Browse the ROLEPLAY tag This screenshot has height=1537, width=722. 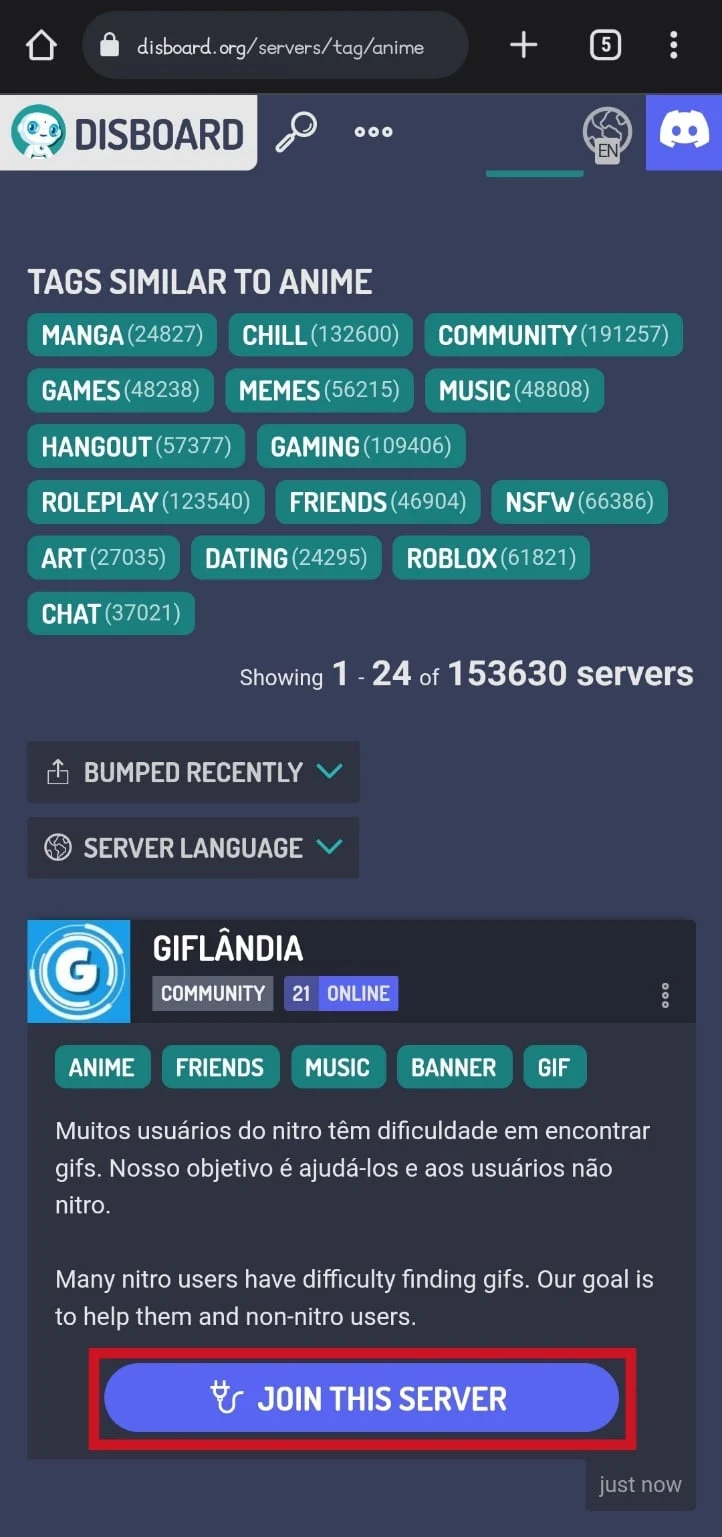coord(145,502)
